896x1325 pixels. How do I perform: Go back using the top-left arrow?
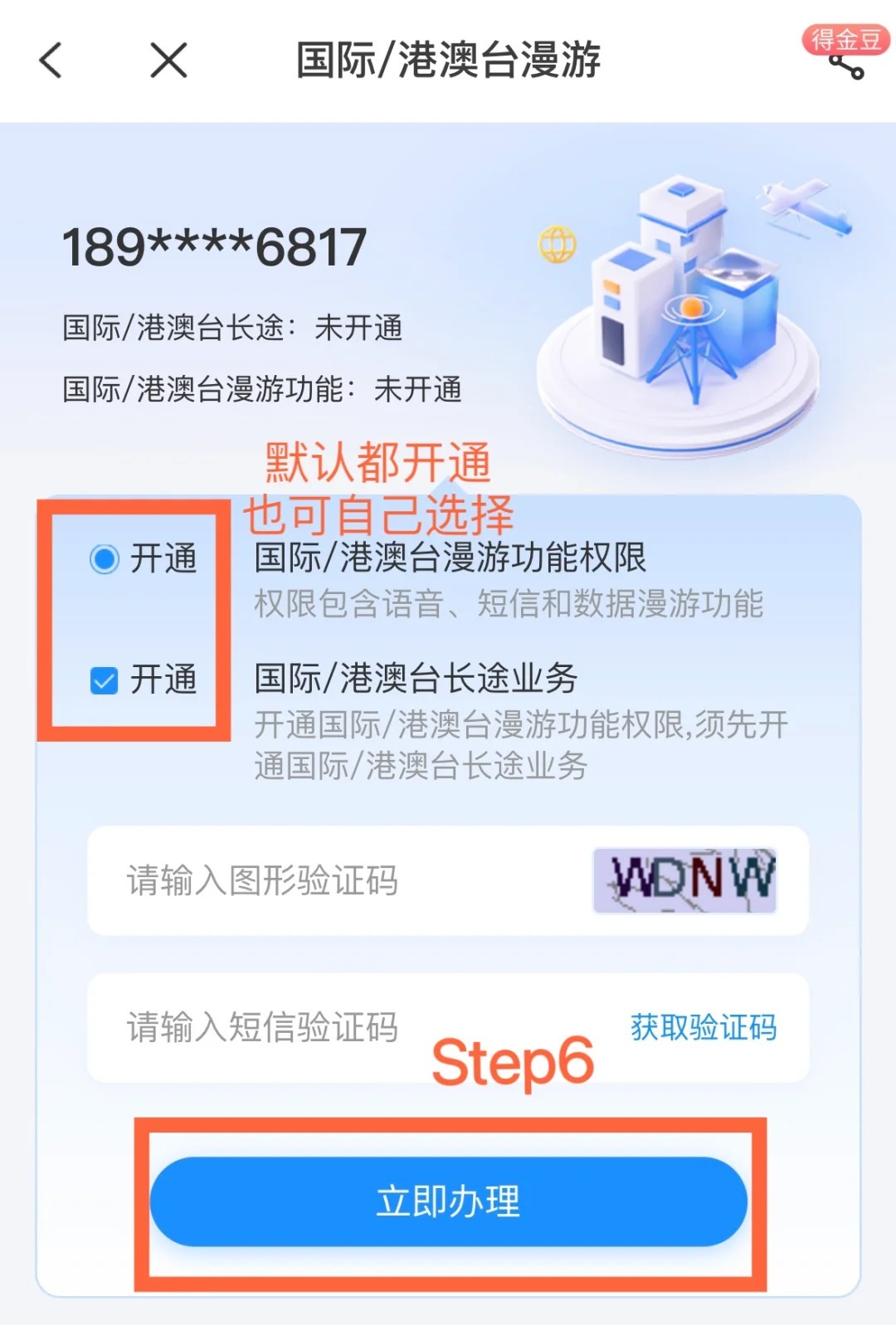[51, 61]
